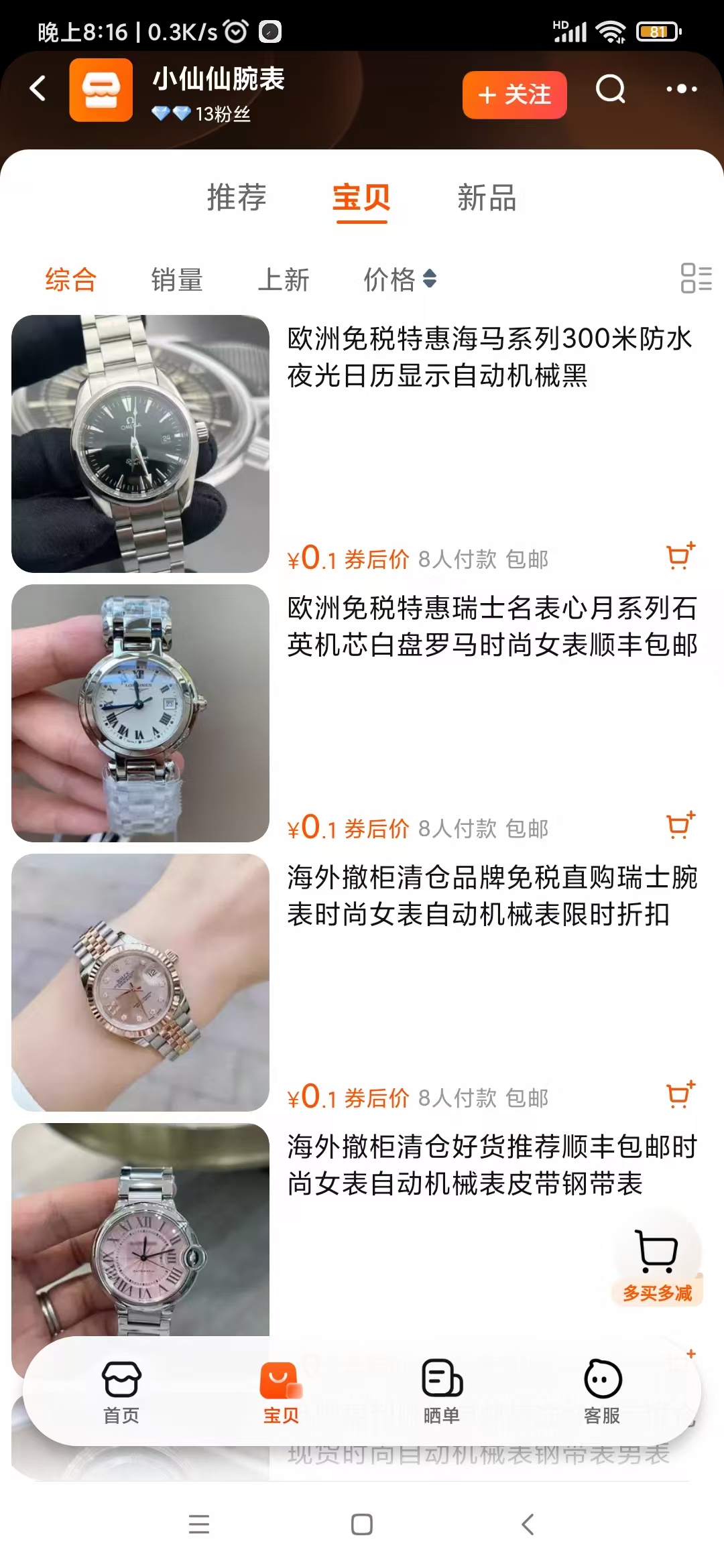The height and width of the screenshot is (1568, 724).
Task: Open the 海外撤柜清仓品牌免税直购 watch listing
Action: pos(492,896)
